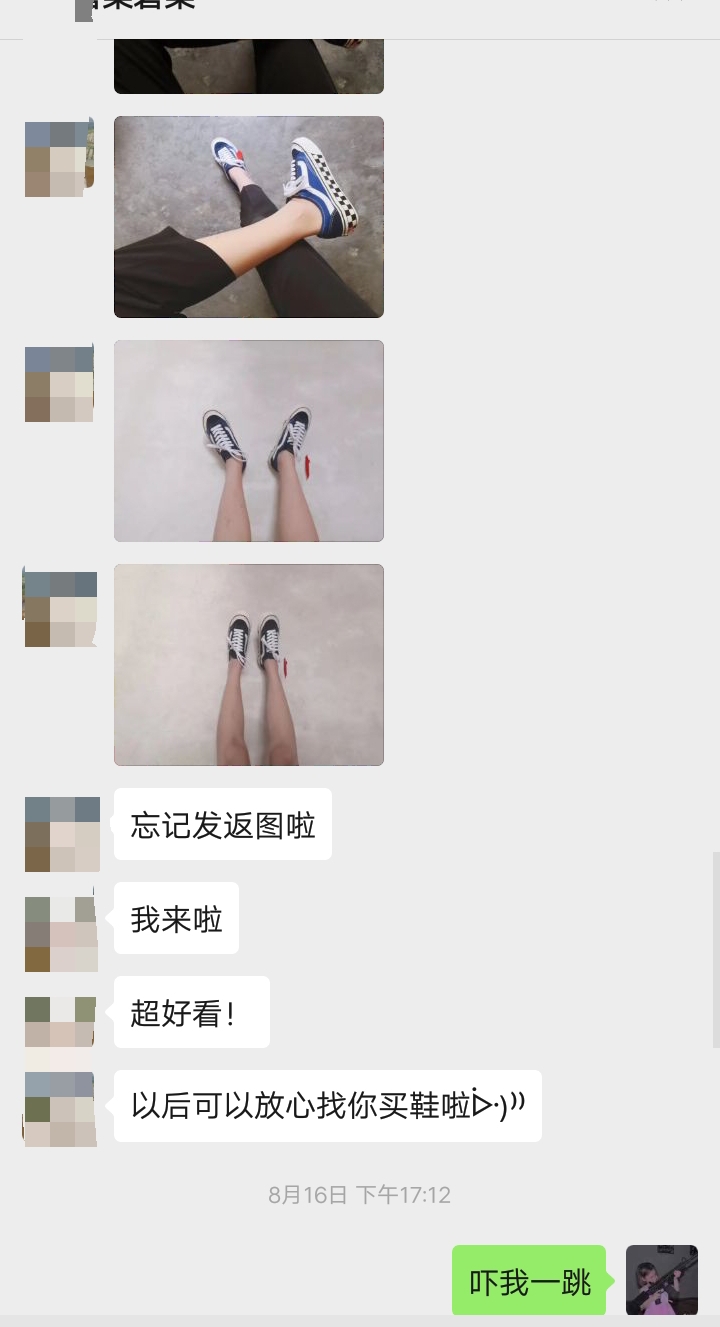Viewport: 720px width, 1327px height.
Task: Open the more options icon at top right
Action: 668,3
